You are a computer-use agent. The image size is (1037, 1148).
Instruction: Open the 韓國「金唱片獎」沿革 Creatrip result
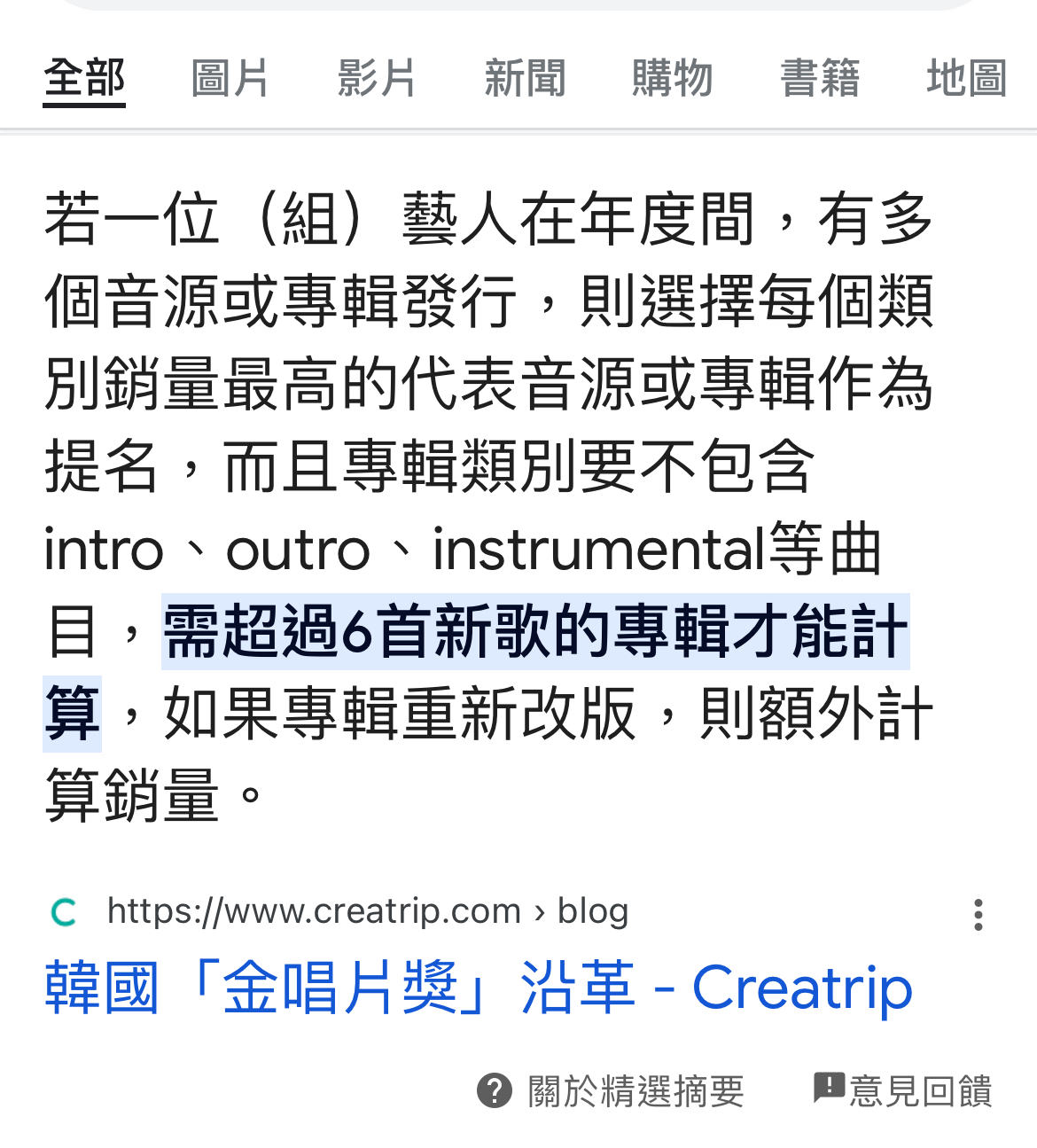click(x=479, y=988)
